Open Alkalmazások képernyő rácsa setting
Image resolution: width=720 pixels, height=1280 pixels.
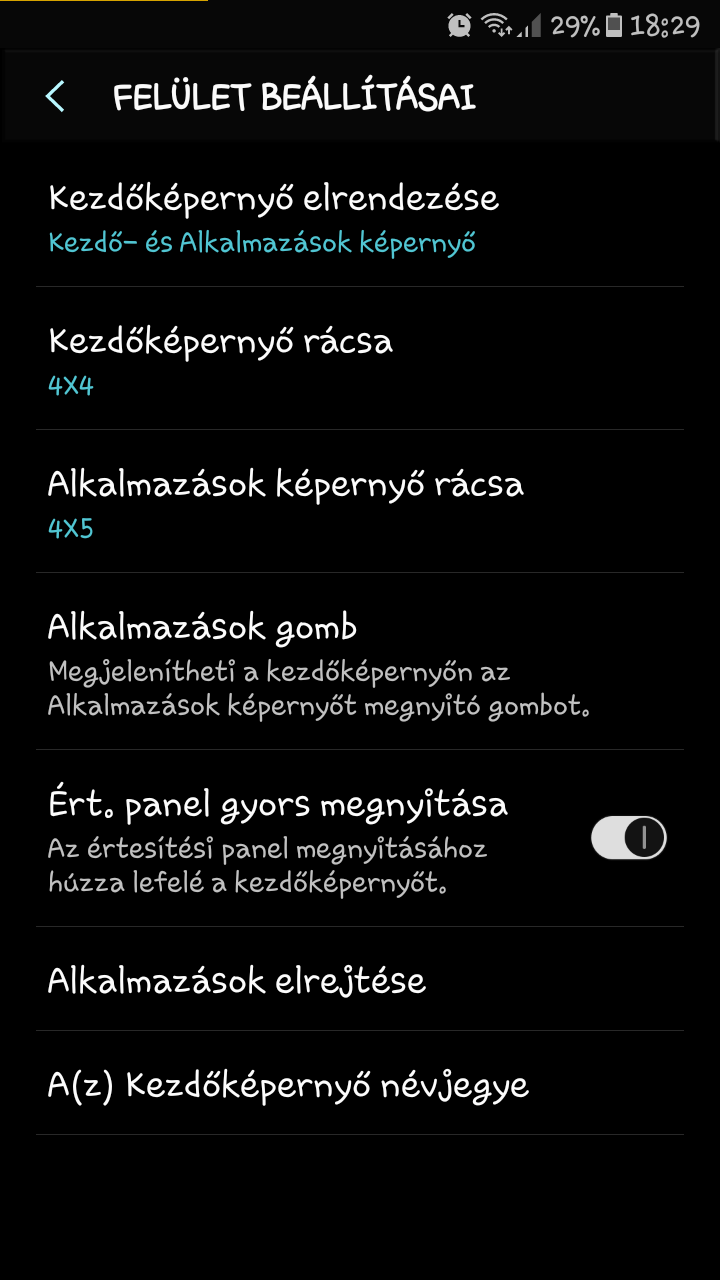pyautogui.click(x=360, y=502)
